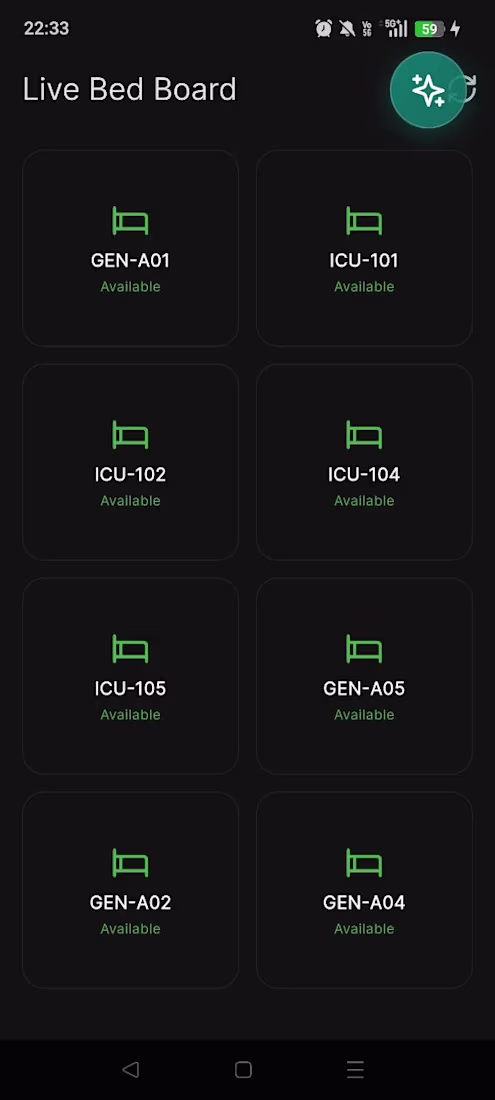495x1100 pixels.
Task: Open bed card GEN-A01
Action: coord(130,248)
